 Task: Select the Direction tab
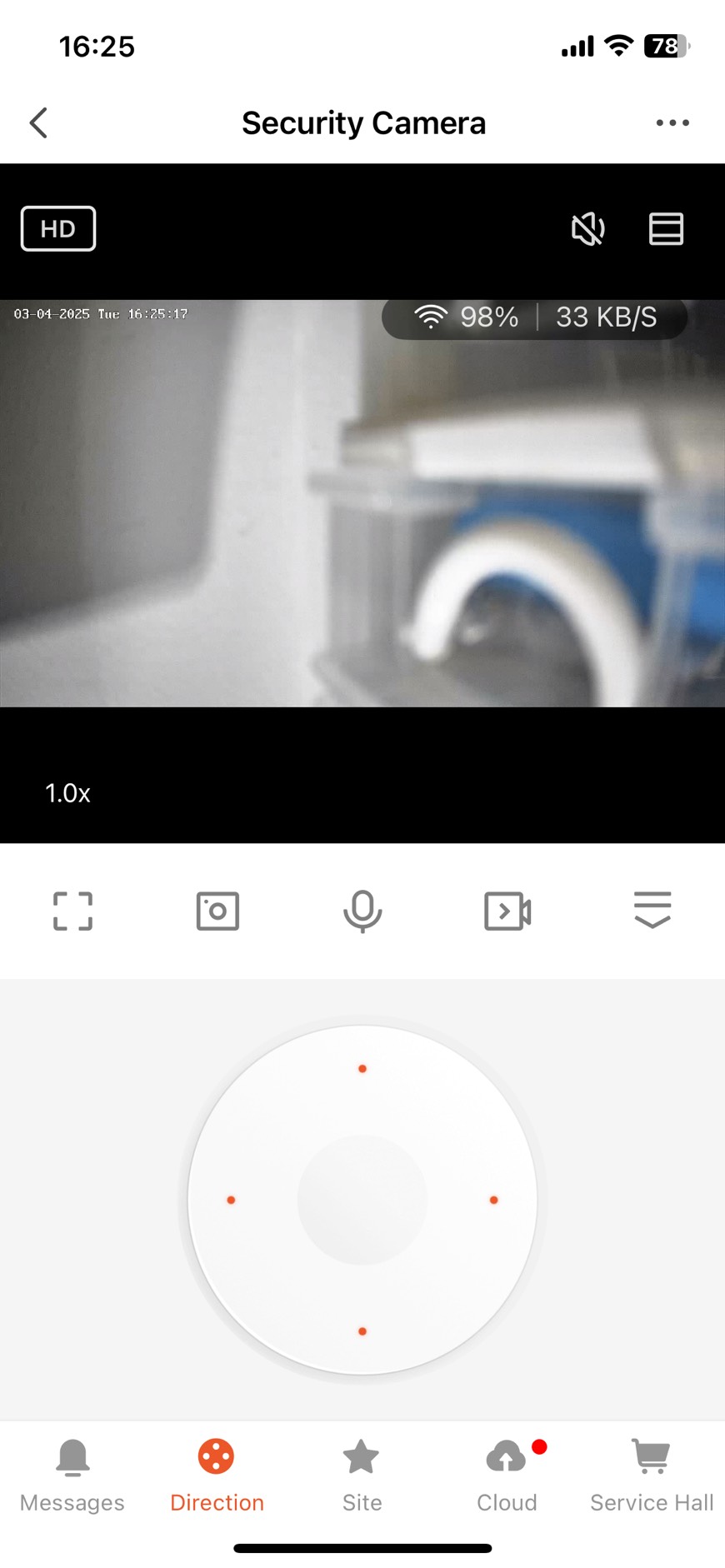pyautogui.click(x=217, y=1475)
